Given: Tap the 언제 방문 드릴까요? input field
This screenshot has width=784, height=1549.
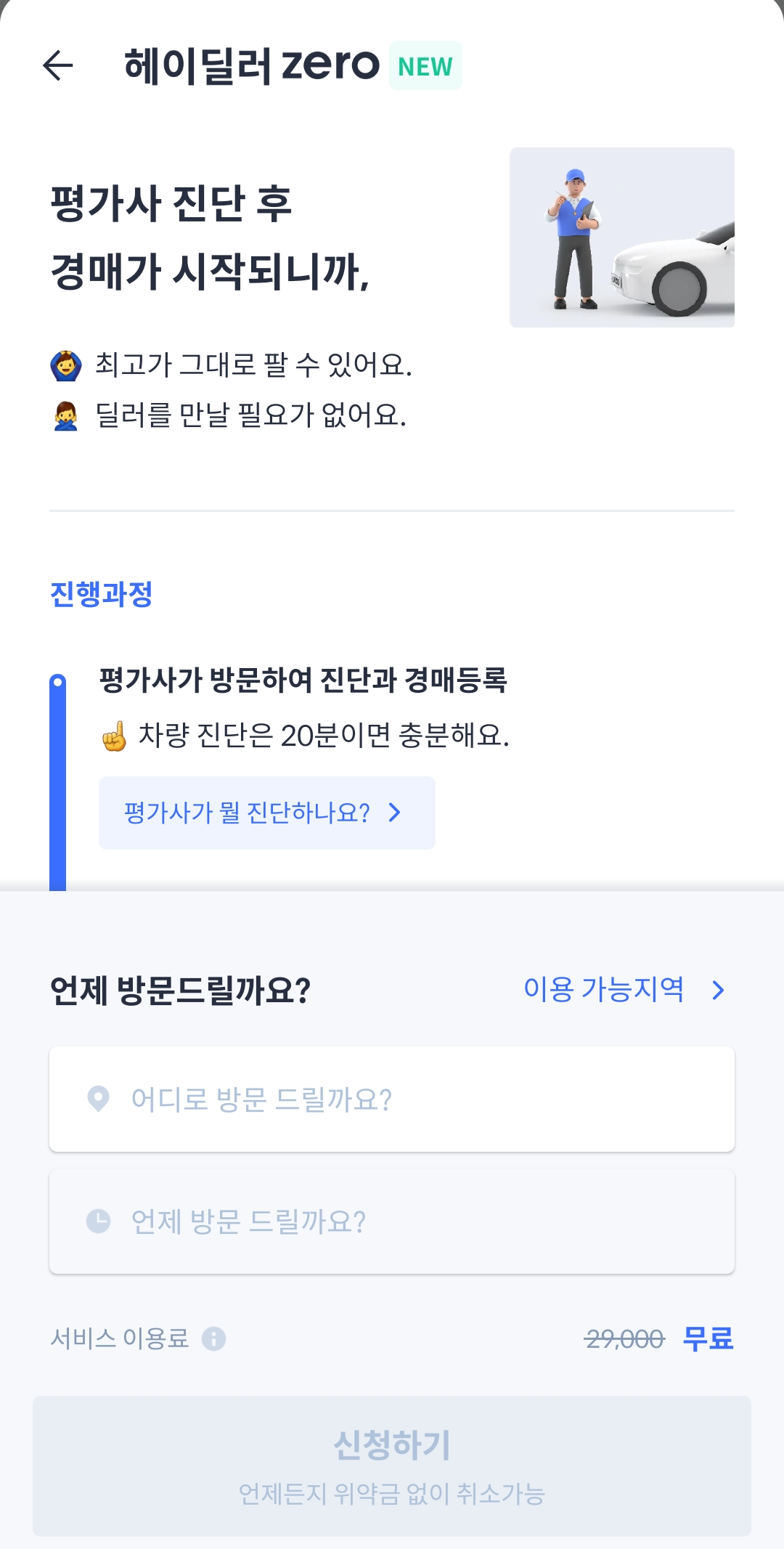Looking at the screenshot, I should [x=392, y=1221].
